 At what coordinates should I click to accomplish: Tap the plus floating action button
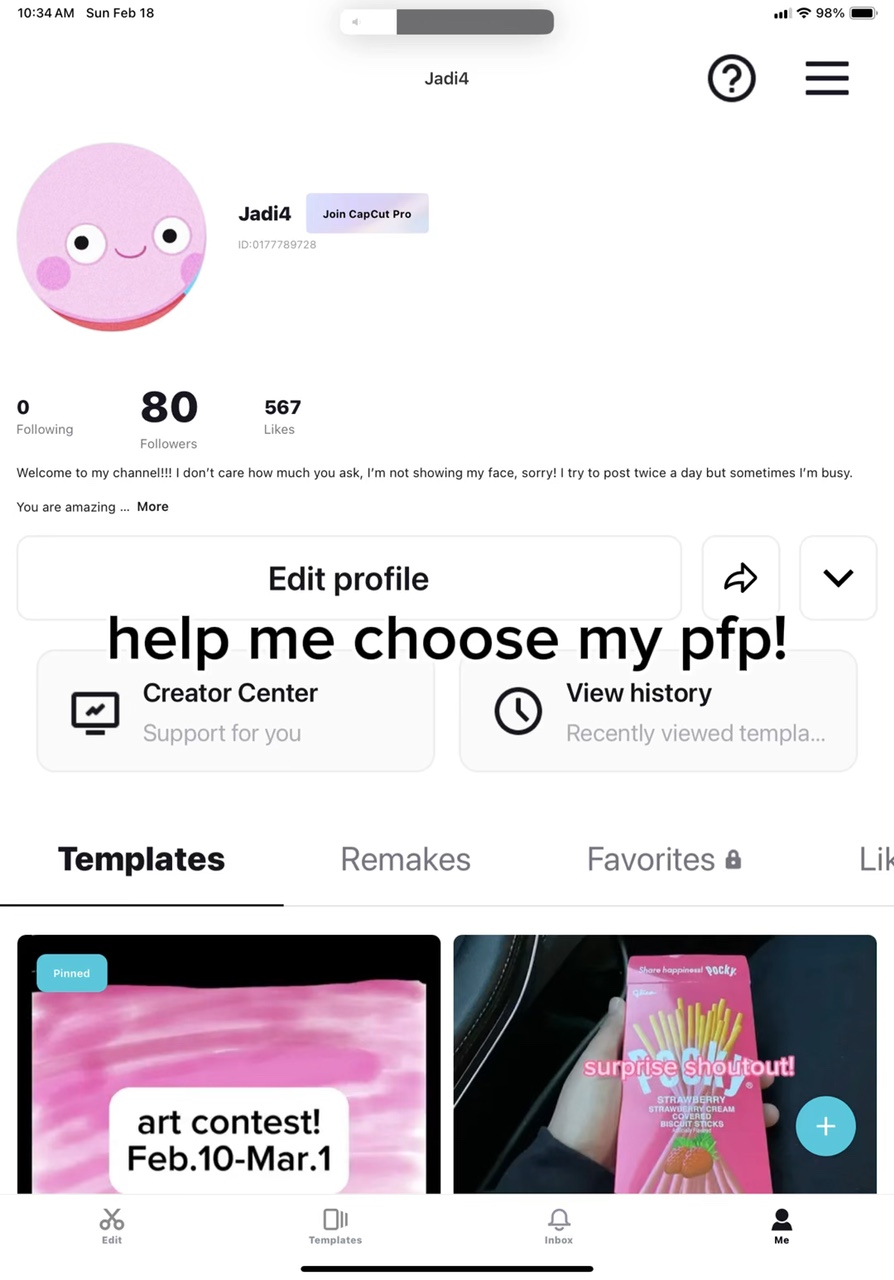click(x=825, y=1126)
